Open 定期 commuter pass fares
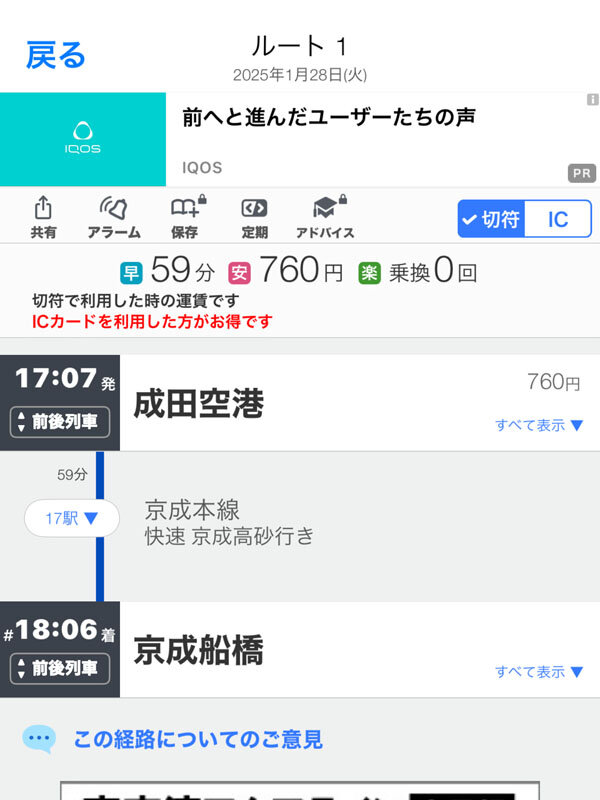This screenshot has height=800, width=600. click(254, 217)
